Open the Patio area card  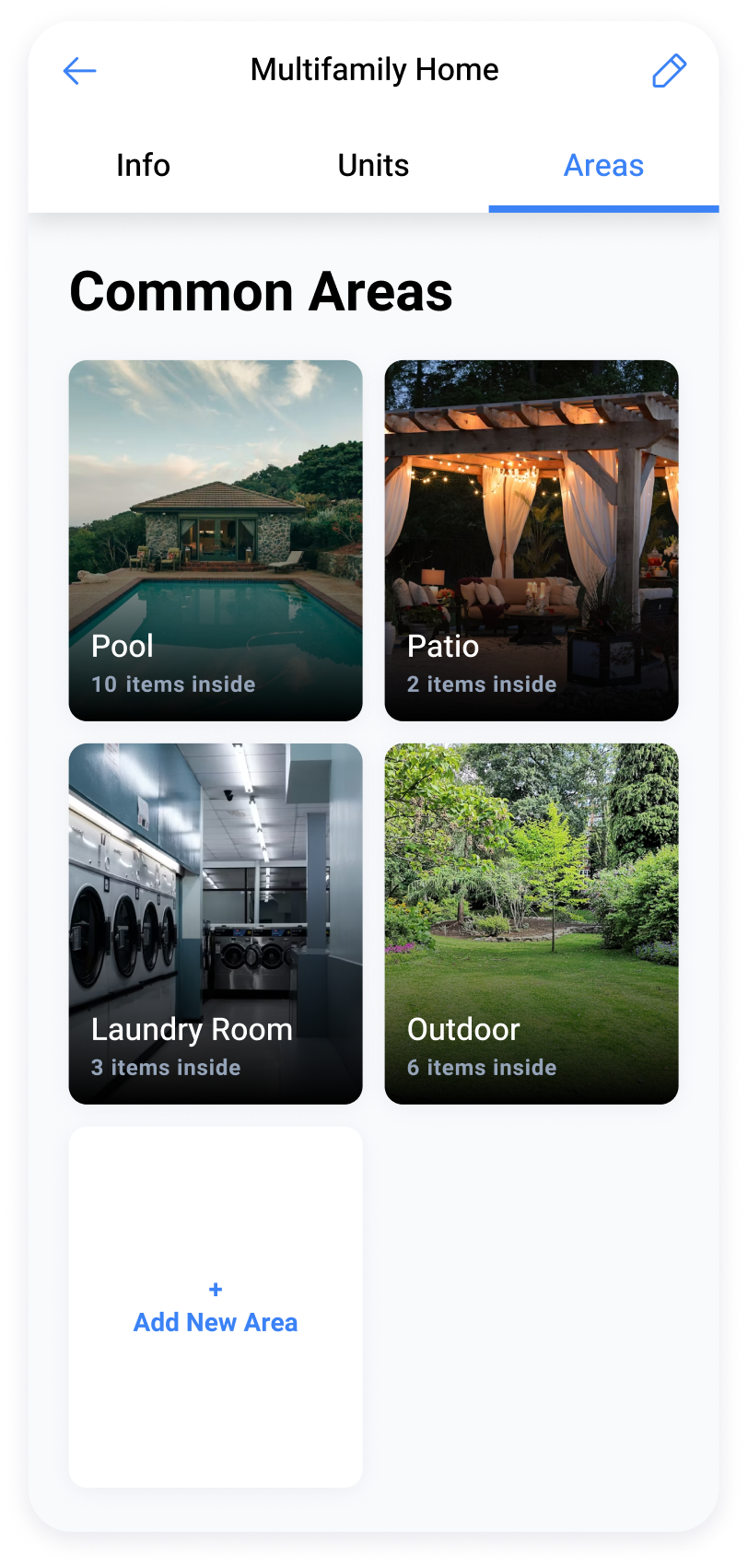(532, 540)
